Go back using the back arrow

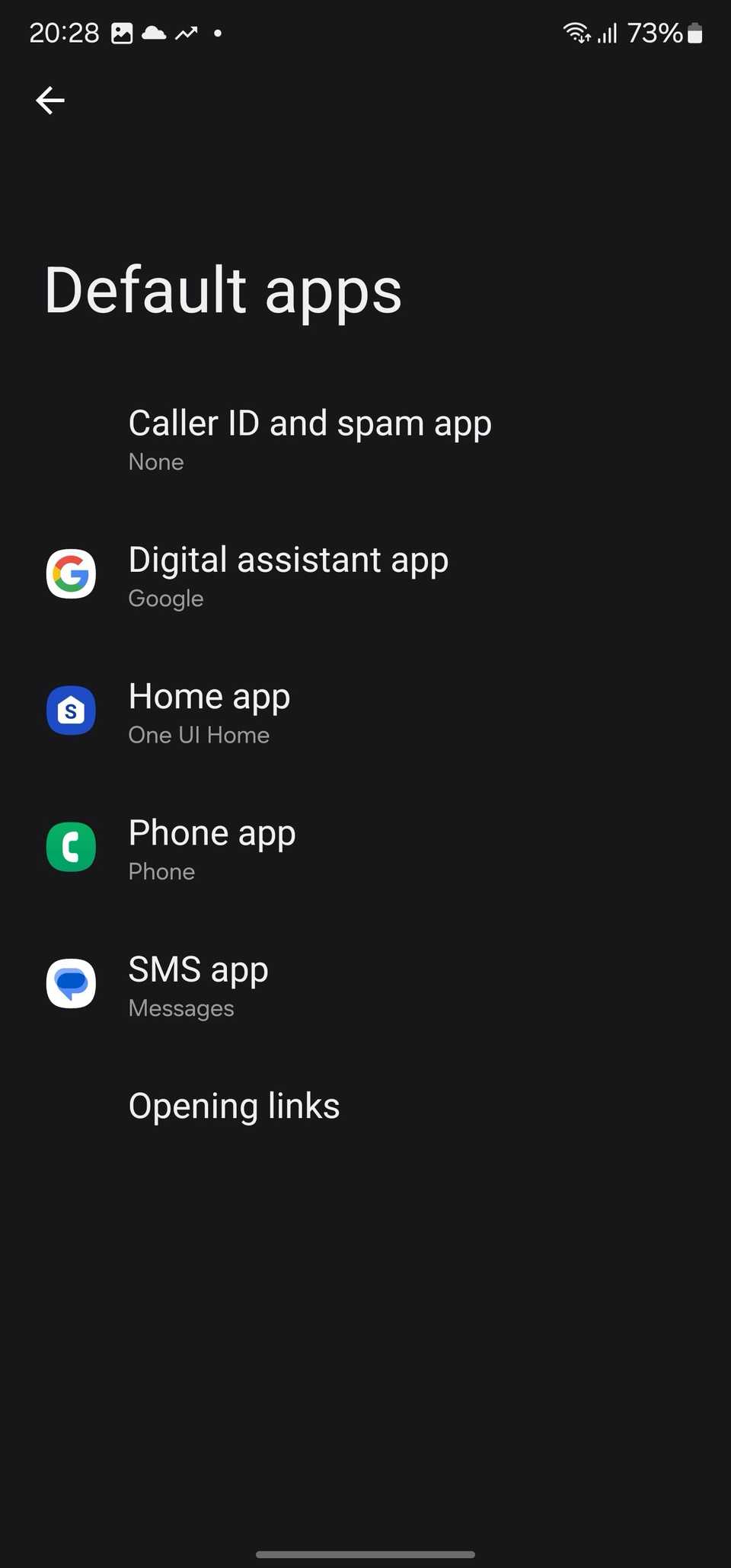[49, 100]
